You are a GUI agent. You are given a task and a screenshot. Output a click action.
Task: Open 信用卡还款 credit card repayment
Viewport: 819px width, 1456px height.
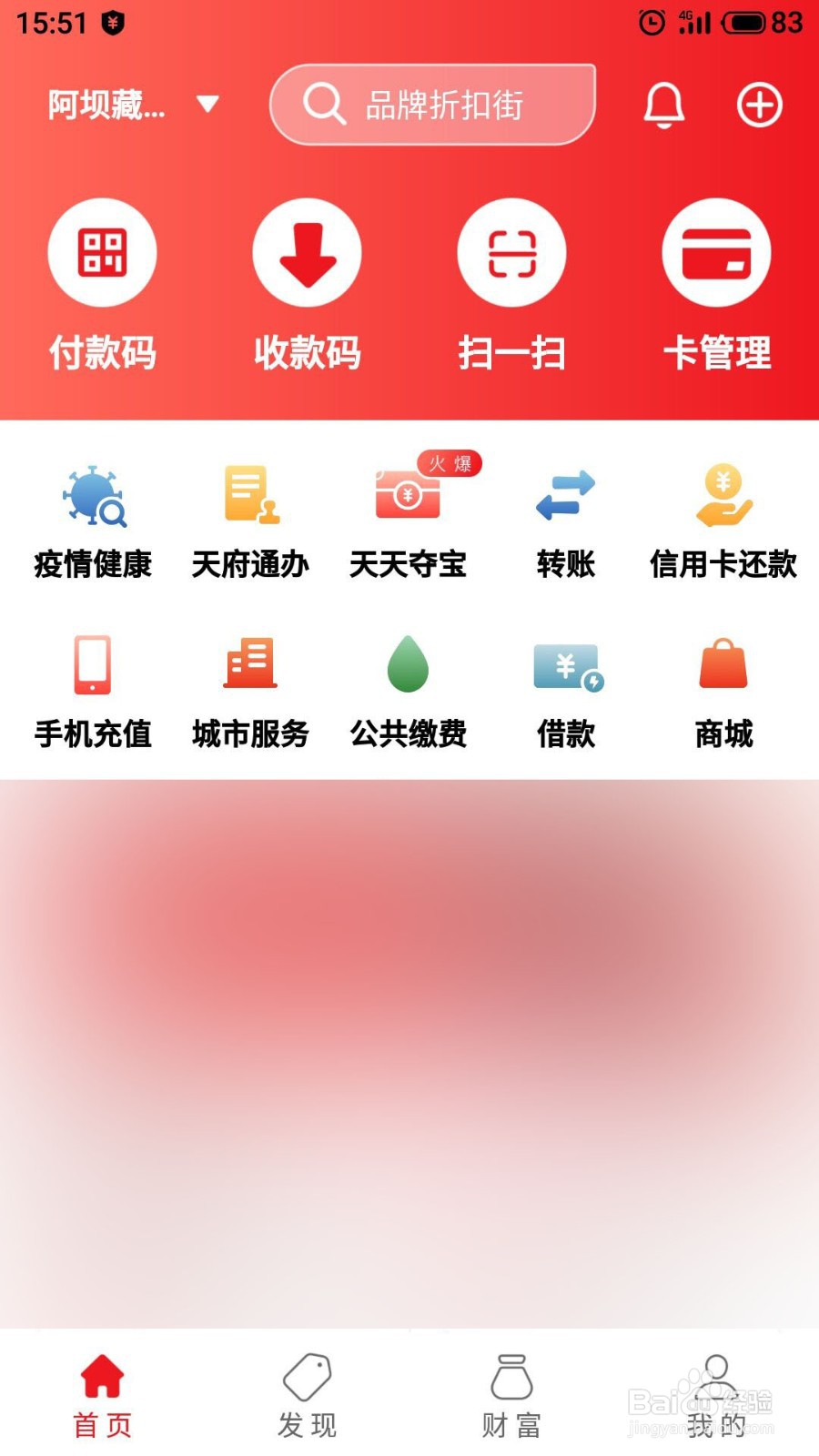click(724, 519)
